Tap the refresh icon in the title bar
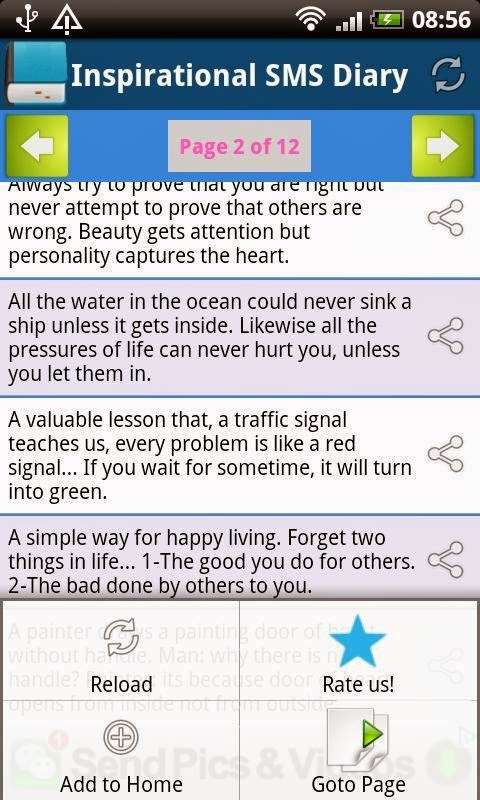This screenshot has width=480, height=800. click(x=448, y=74)
